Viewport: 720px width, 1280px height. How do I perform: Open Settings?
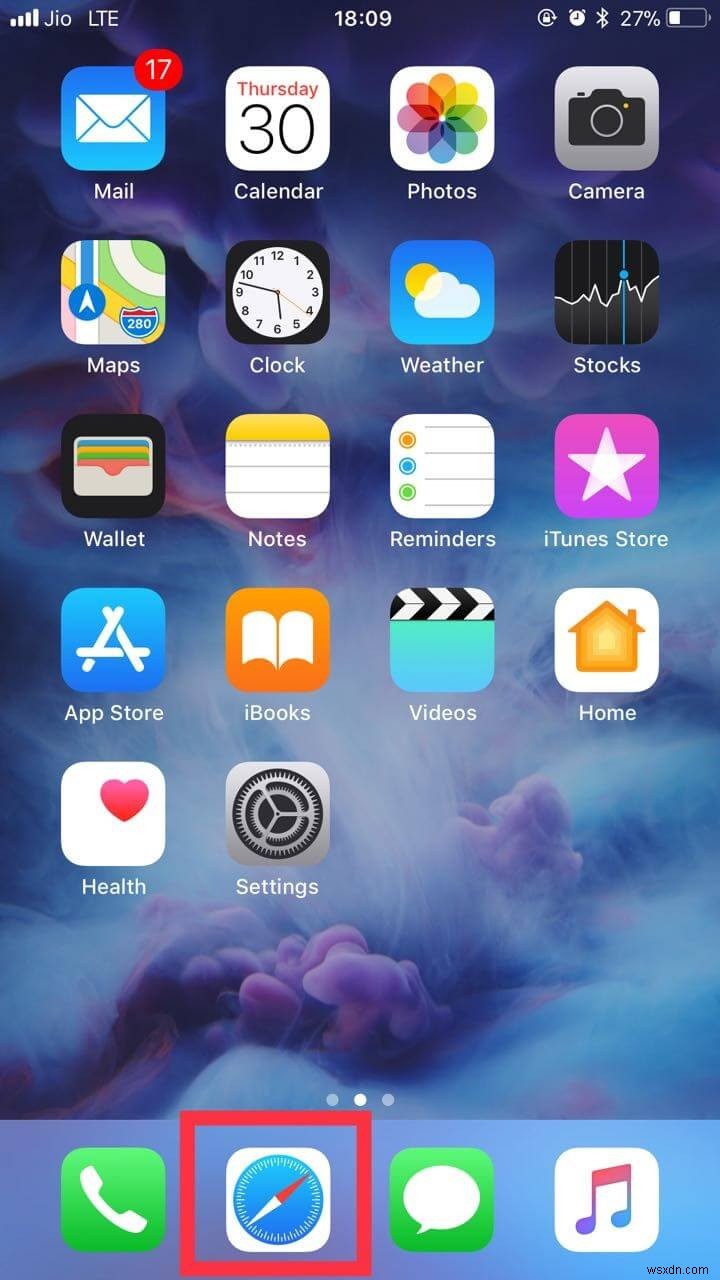(x=277, y=814)
